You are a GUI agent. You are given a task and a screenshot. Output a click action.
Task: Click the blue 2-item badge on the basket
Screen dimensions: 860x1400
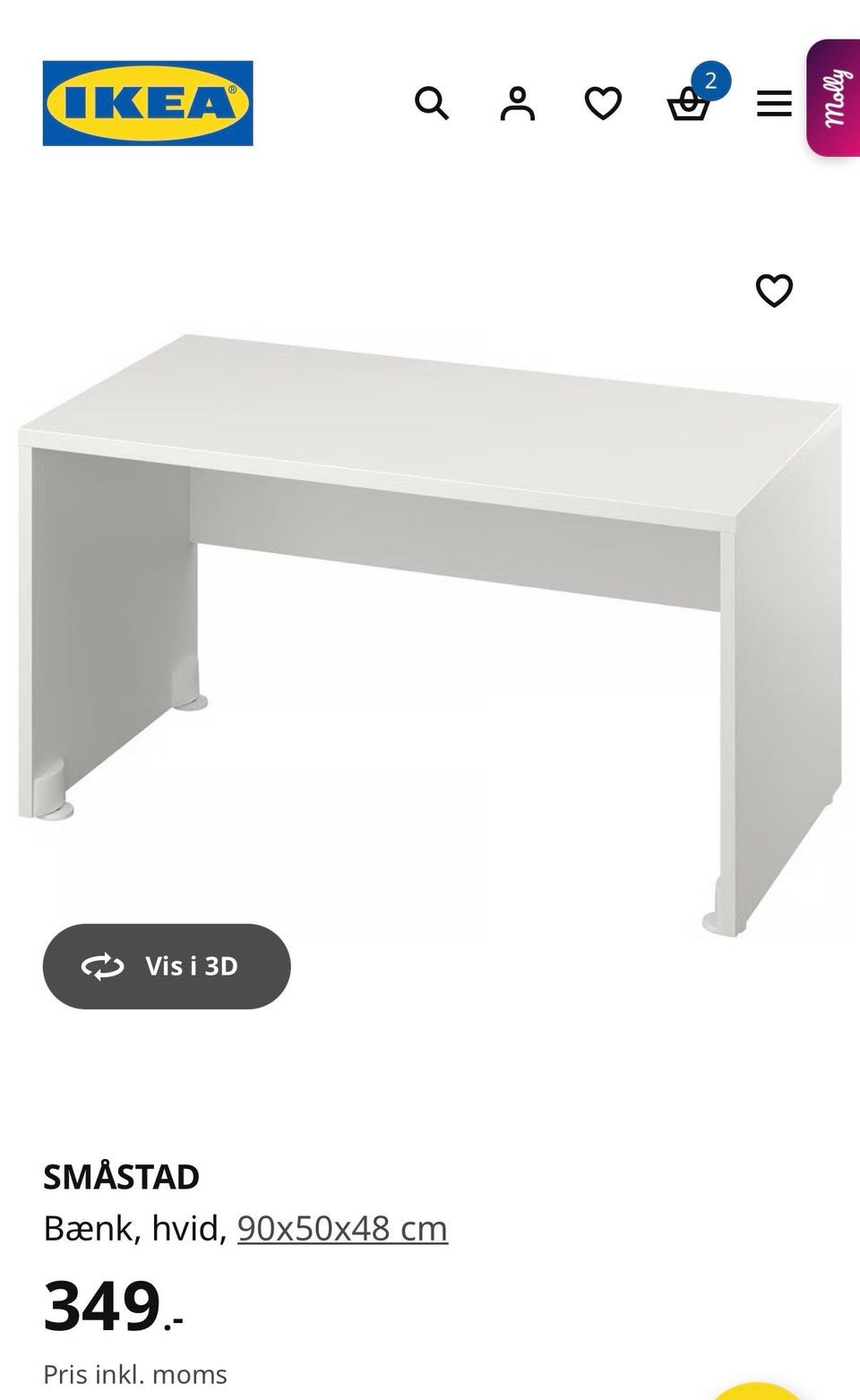pyautogui.click(x=709, y=79)
